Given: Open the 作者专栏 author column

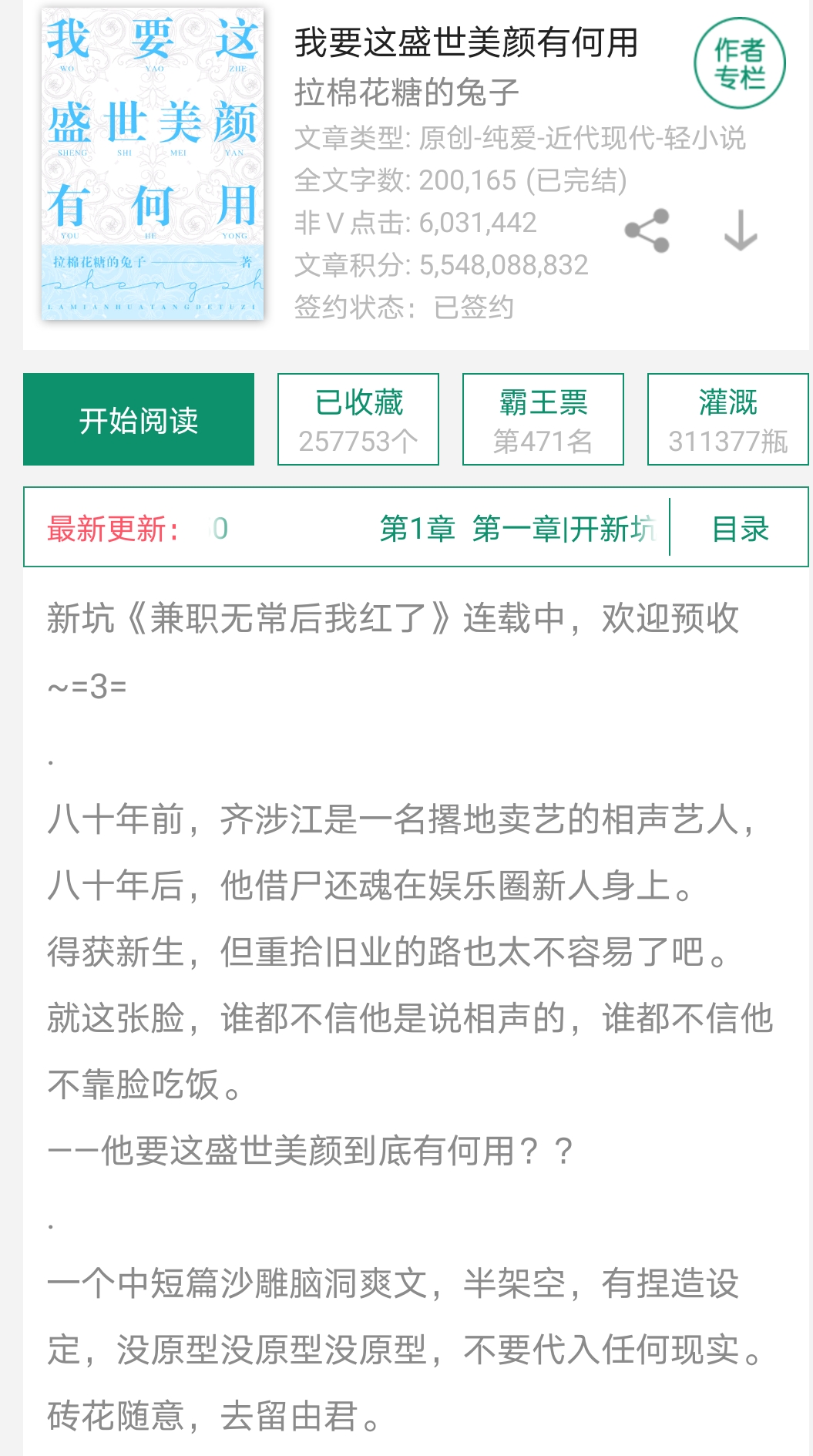Looking at the screenshot, I should 739,64.
